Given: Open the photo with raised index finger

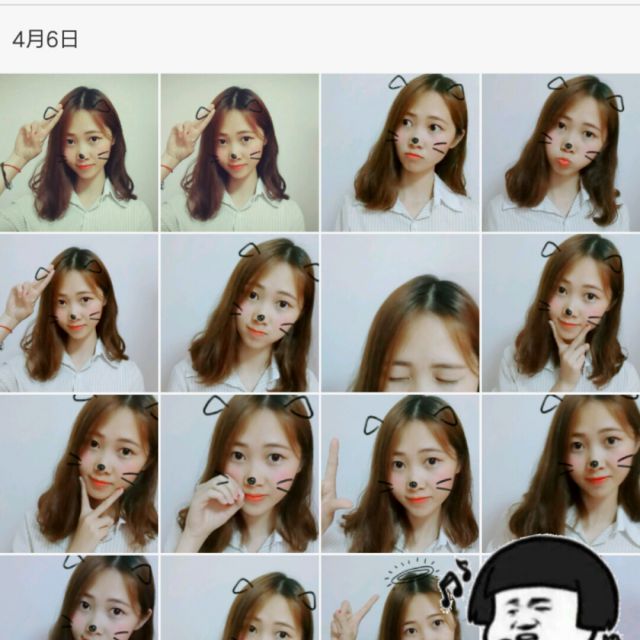Looking at the screenshot, I should pos(400,472).
